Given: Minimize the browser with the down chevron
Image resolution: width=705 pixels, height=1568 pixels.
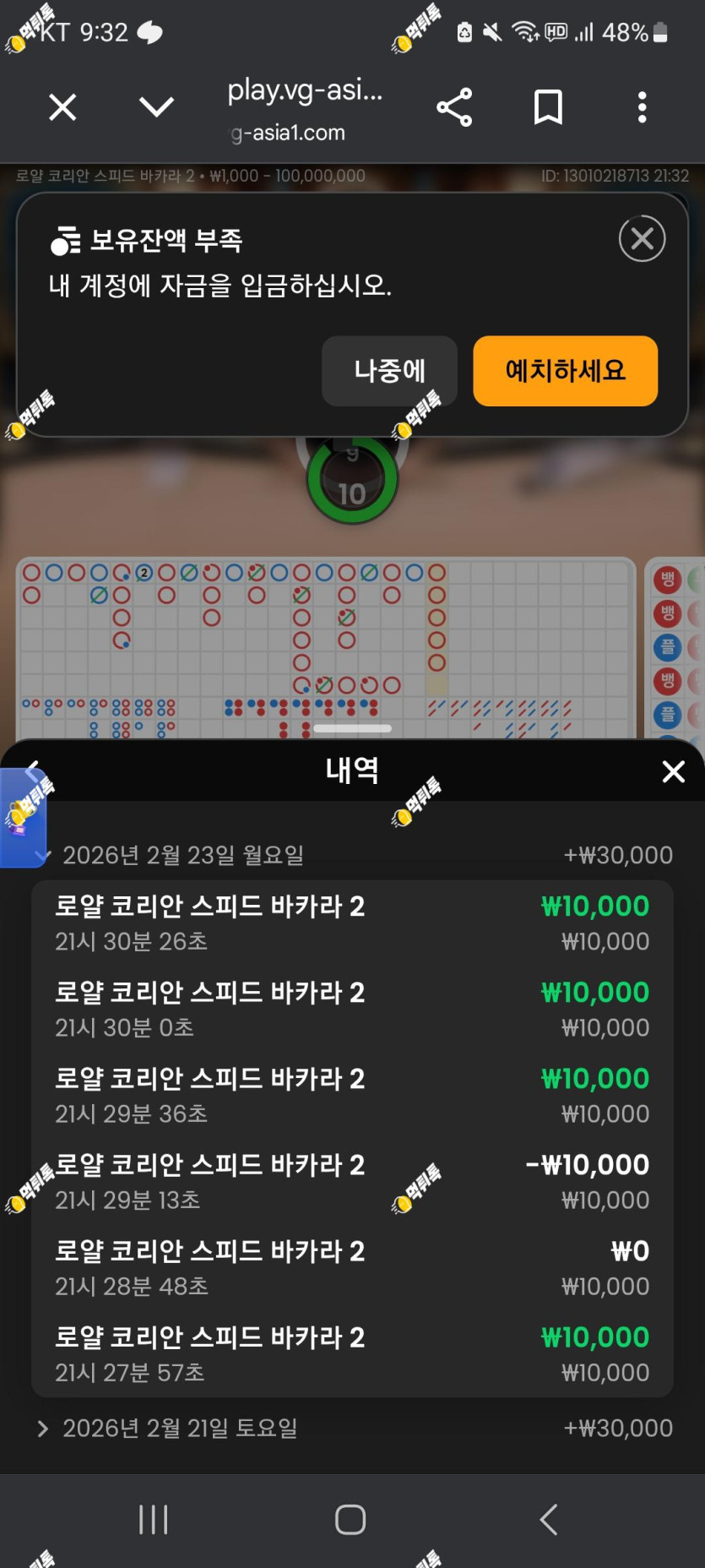Looking at the screenshot, I should pyautogui.click(x=156, y=107).
